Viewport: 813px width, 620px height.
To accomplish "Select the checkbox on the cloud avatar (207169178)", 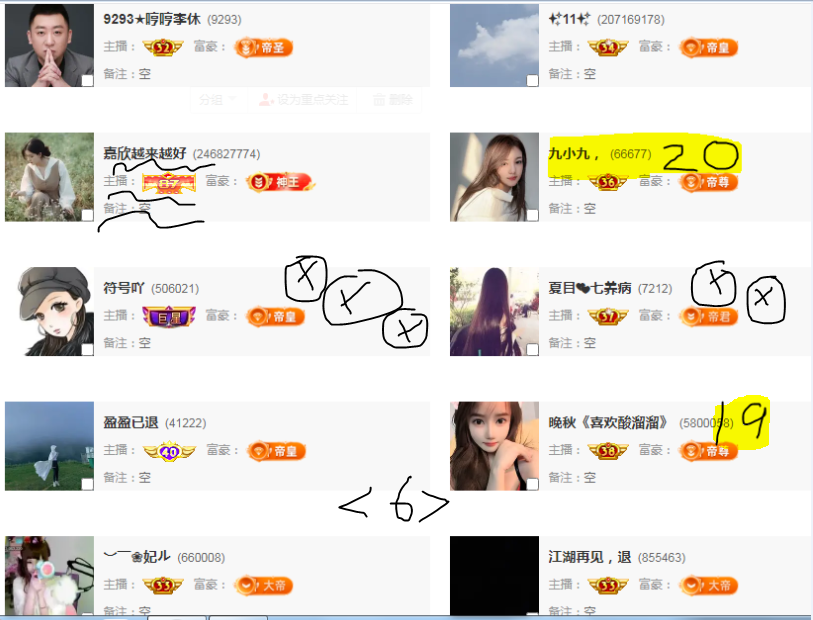I will (x=532, y=81).
